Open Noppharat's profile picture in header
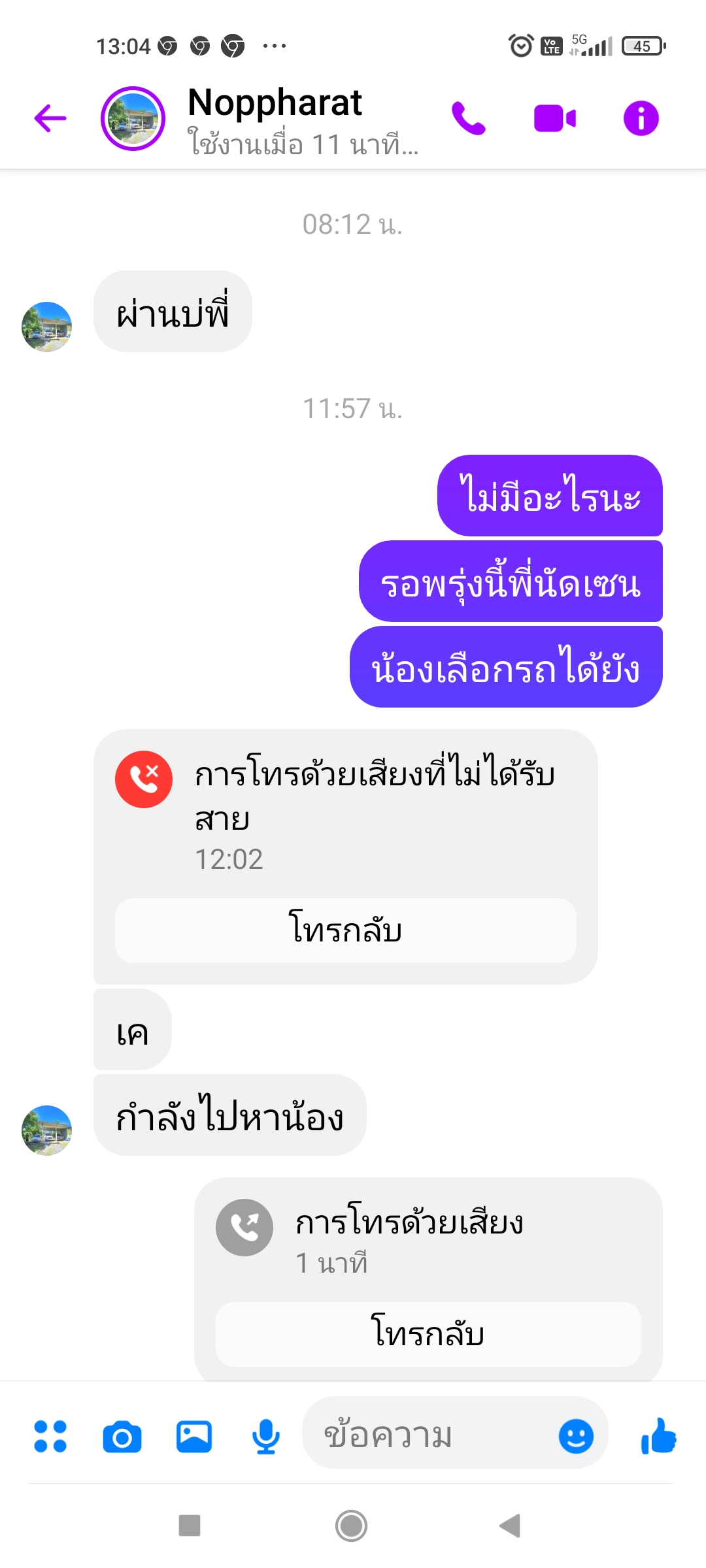The image size is (706, 1568). pos(133,118)
